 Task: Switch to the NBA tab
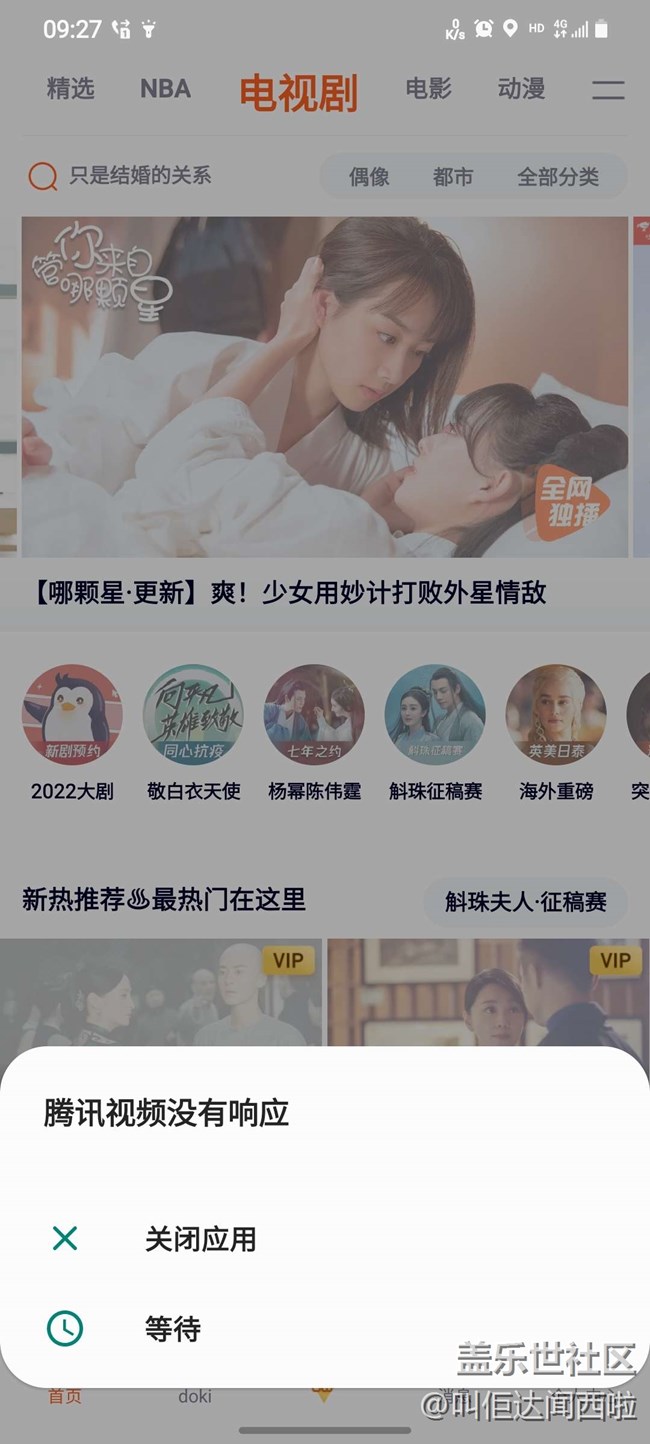click(x=165, y=89)
